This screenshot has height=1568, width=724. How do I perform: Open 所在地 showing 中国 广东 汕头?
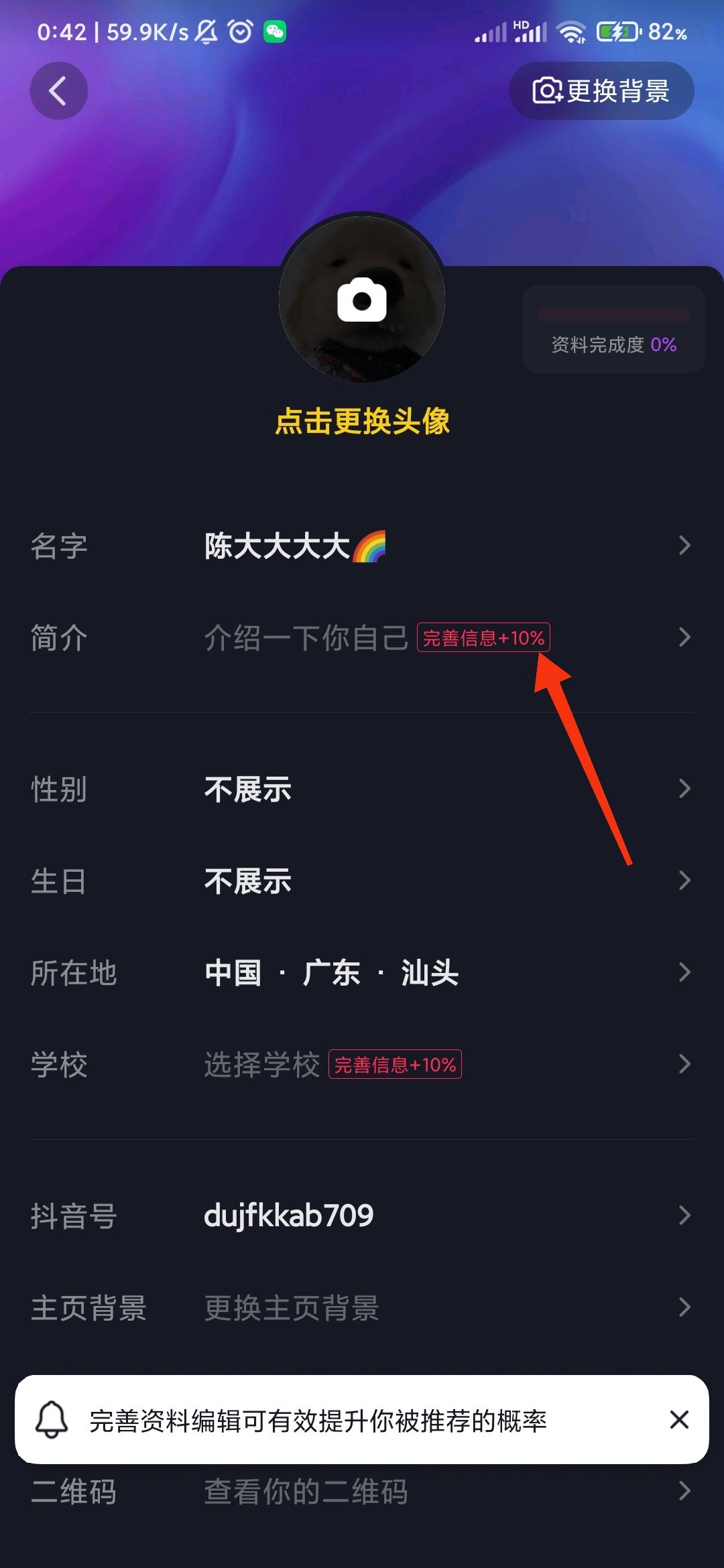(x=362, y=973)
